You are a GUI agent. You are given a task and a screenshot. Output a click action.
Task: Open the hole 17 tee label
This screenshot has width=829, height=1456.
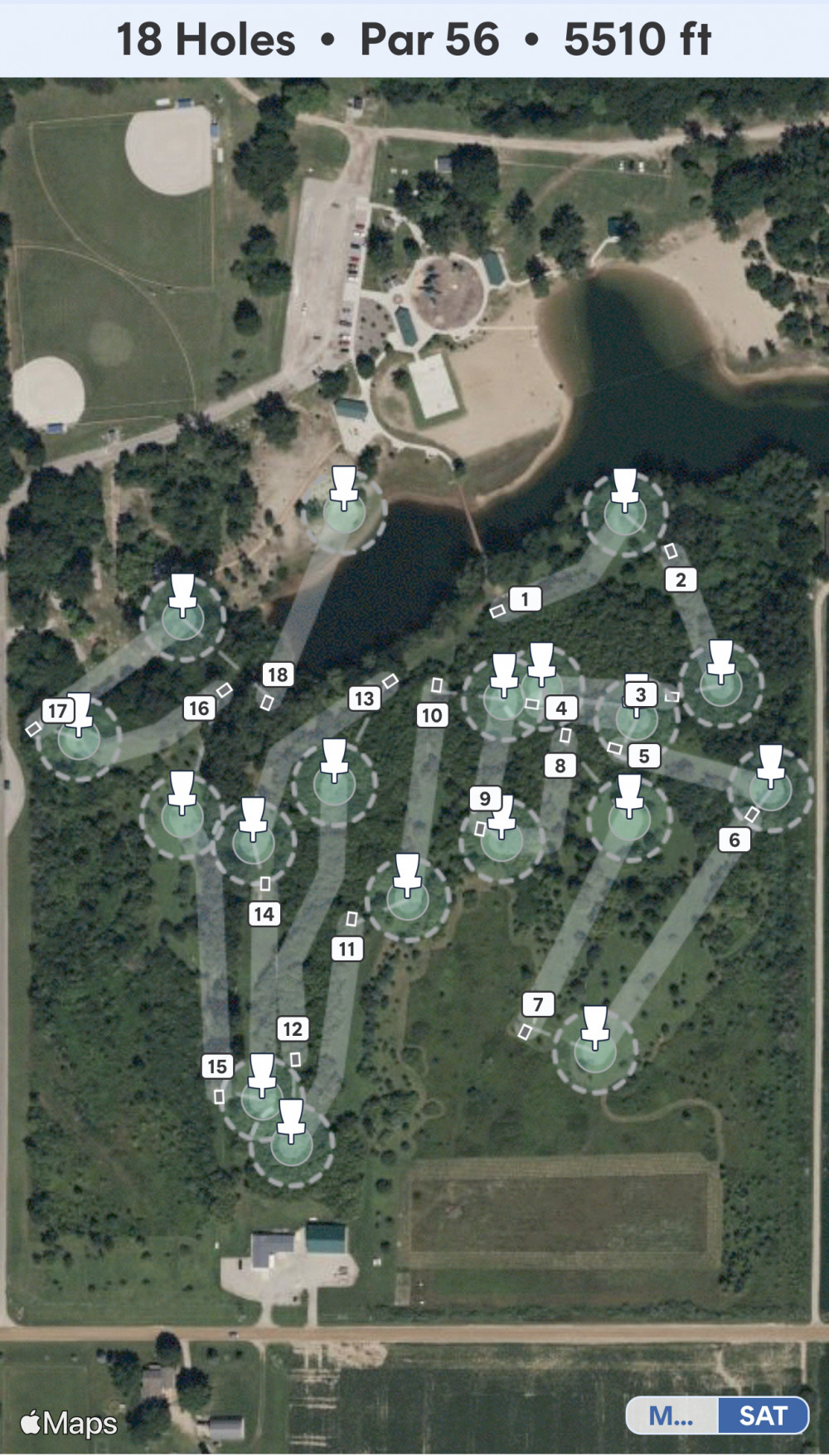tap(57, 710)
